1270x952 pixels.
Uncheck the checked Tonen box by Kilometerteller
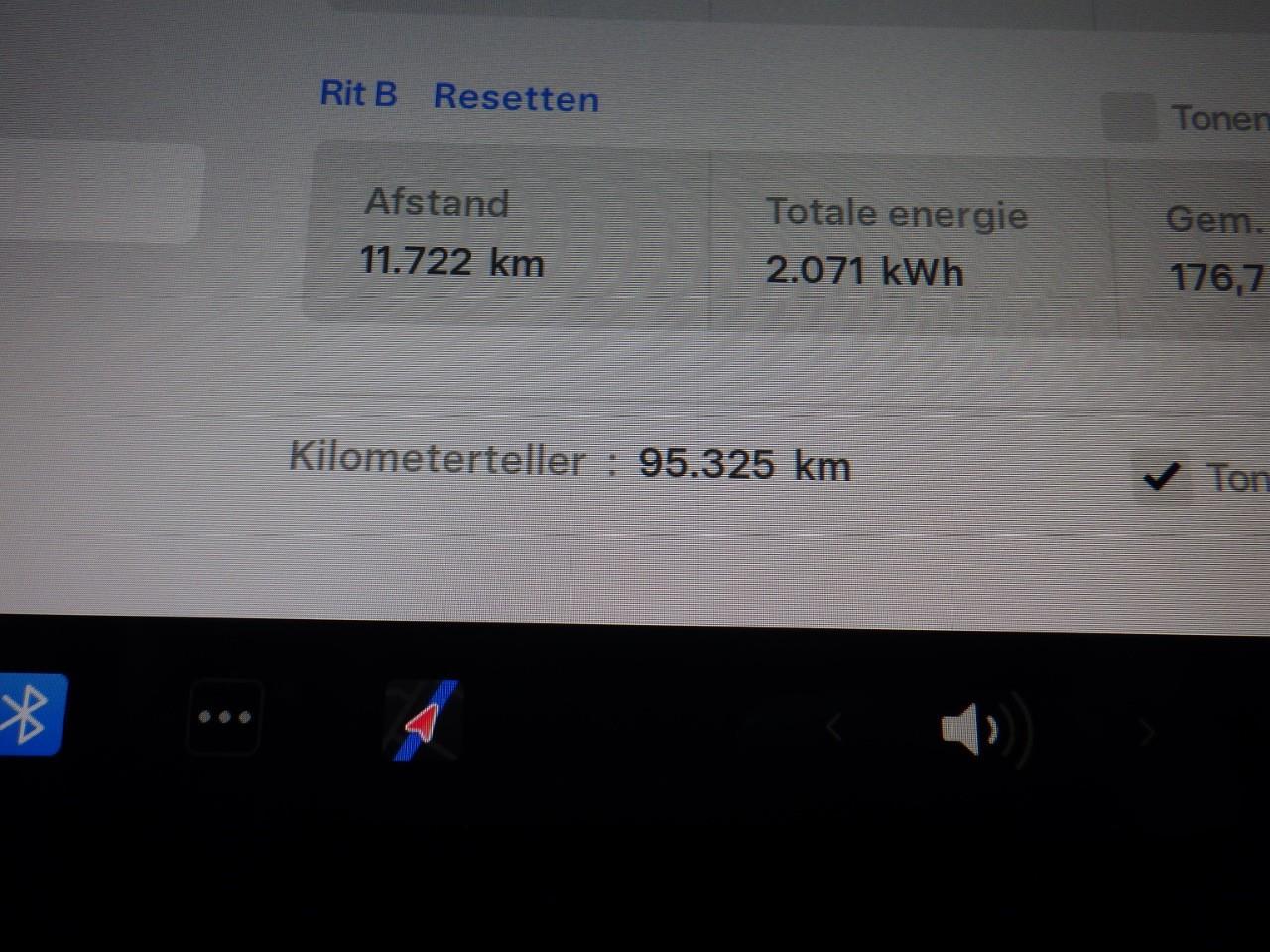point(1160,478)
